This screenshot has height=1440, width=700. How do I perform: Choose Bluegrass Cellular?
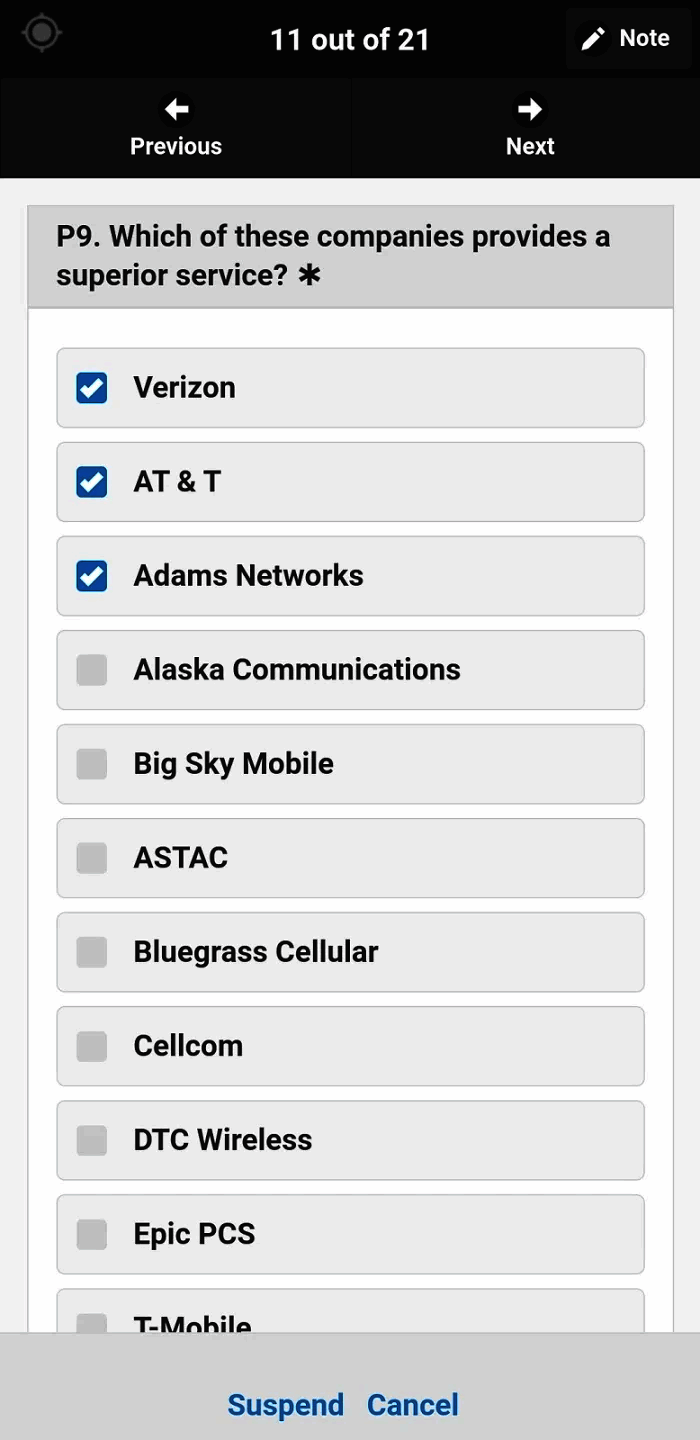[92, 952]
